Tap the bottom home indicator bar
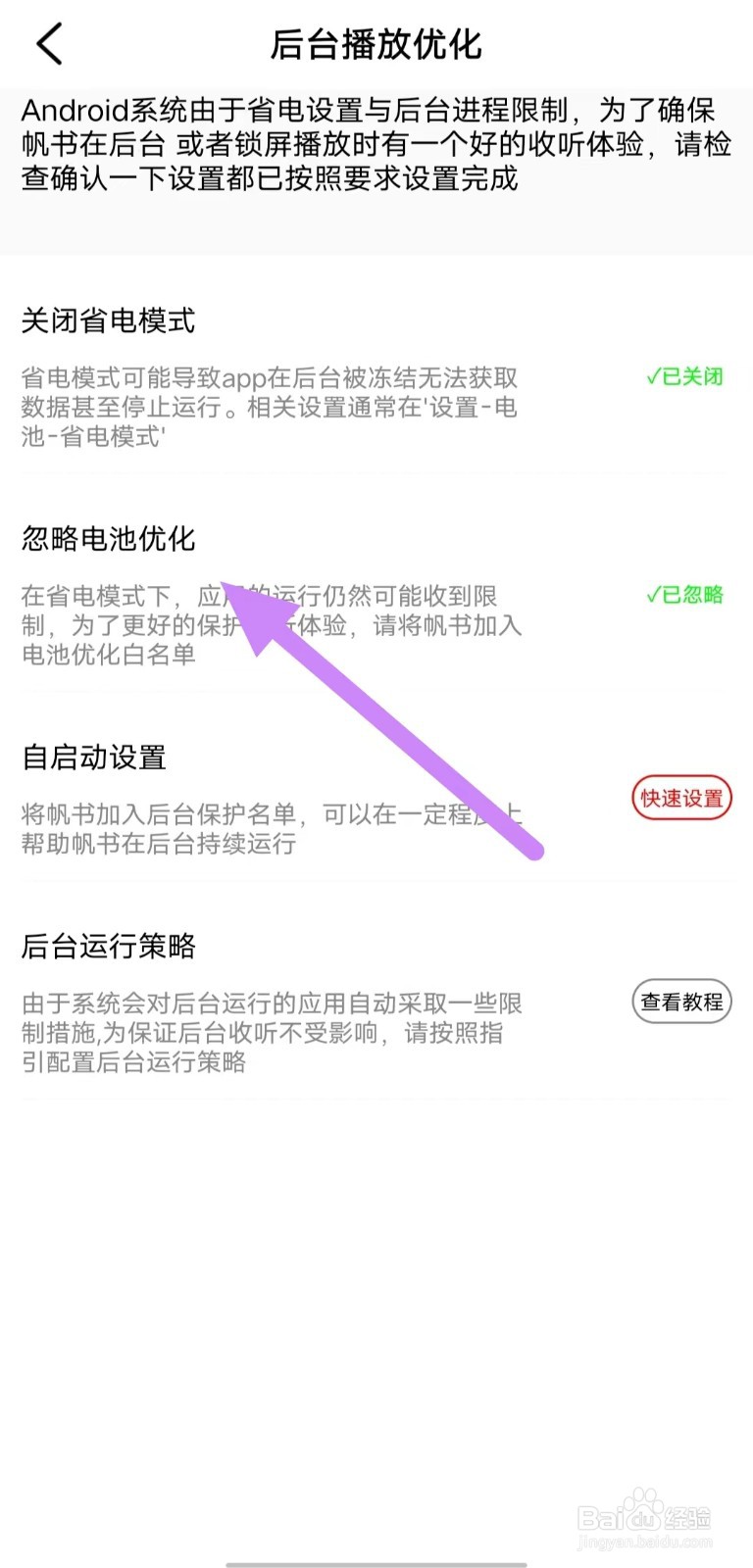This screenshot has height=1568, width=753. pyautogui.click(x=376, y=1560)
